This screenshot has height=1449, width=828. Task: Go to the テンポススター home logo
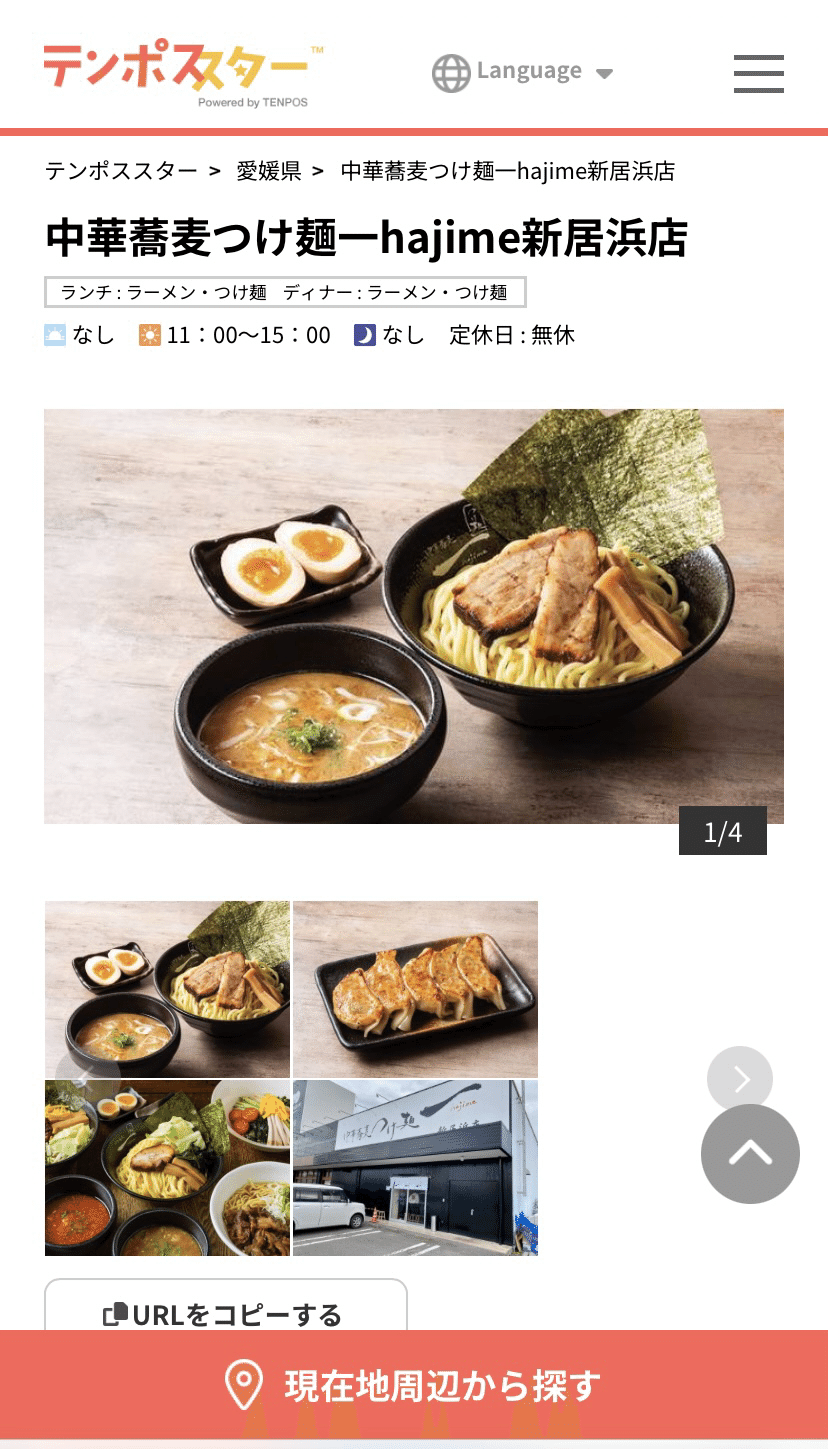pyautogui.click(x=183, y=74)
